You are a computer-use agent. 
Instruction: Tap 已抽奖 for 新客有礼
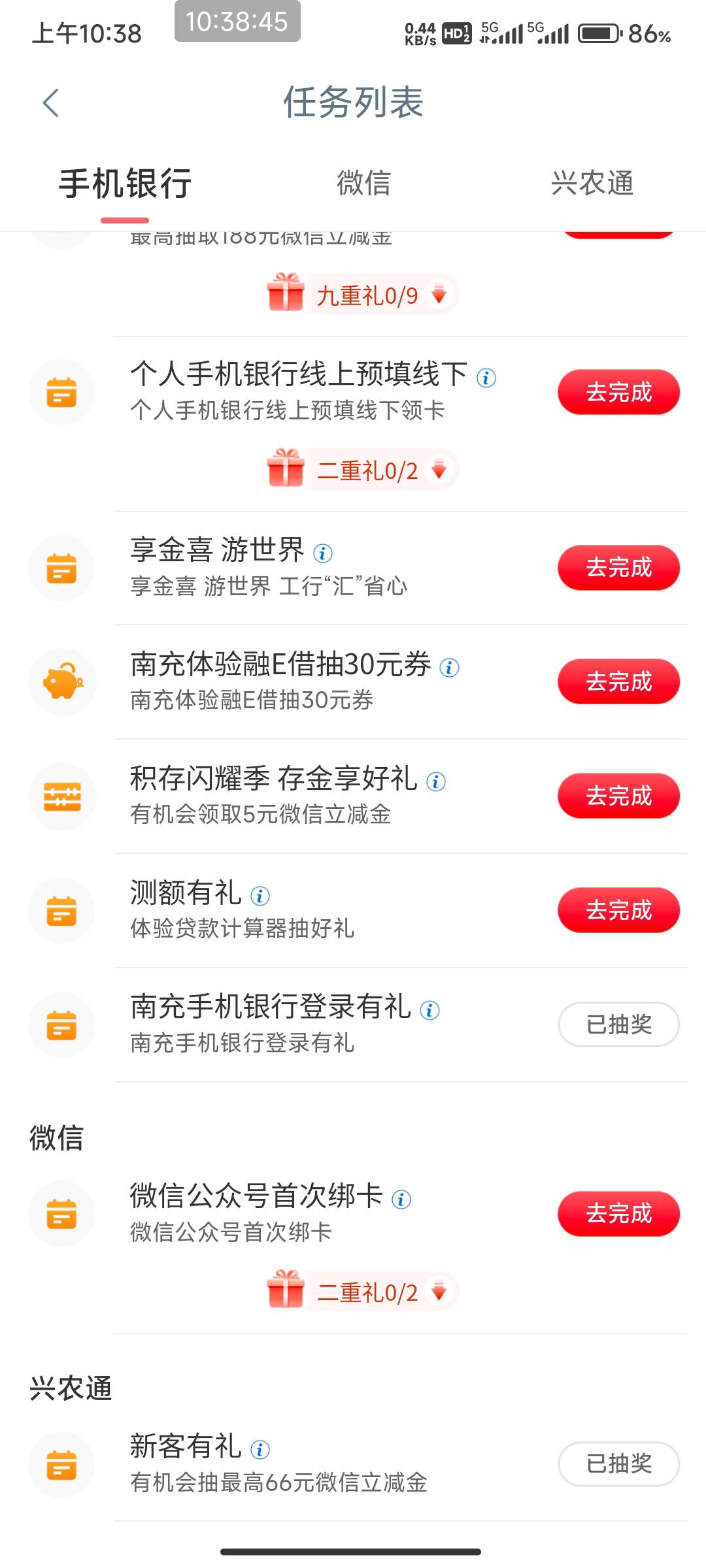[x=618, y=1463]
